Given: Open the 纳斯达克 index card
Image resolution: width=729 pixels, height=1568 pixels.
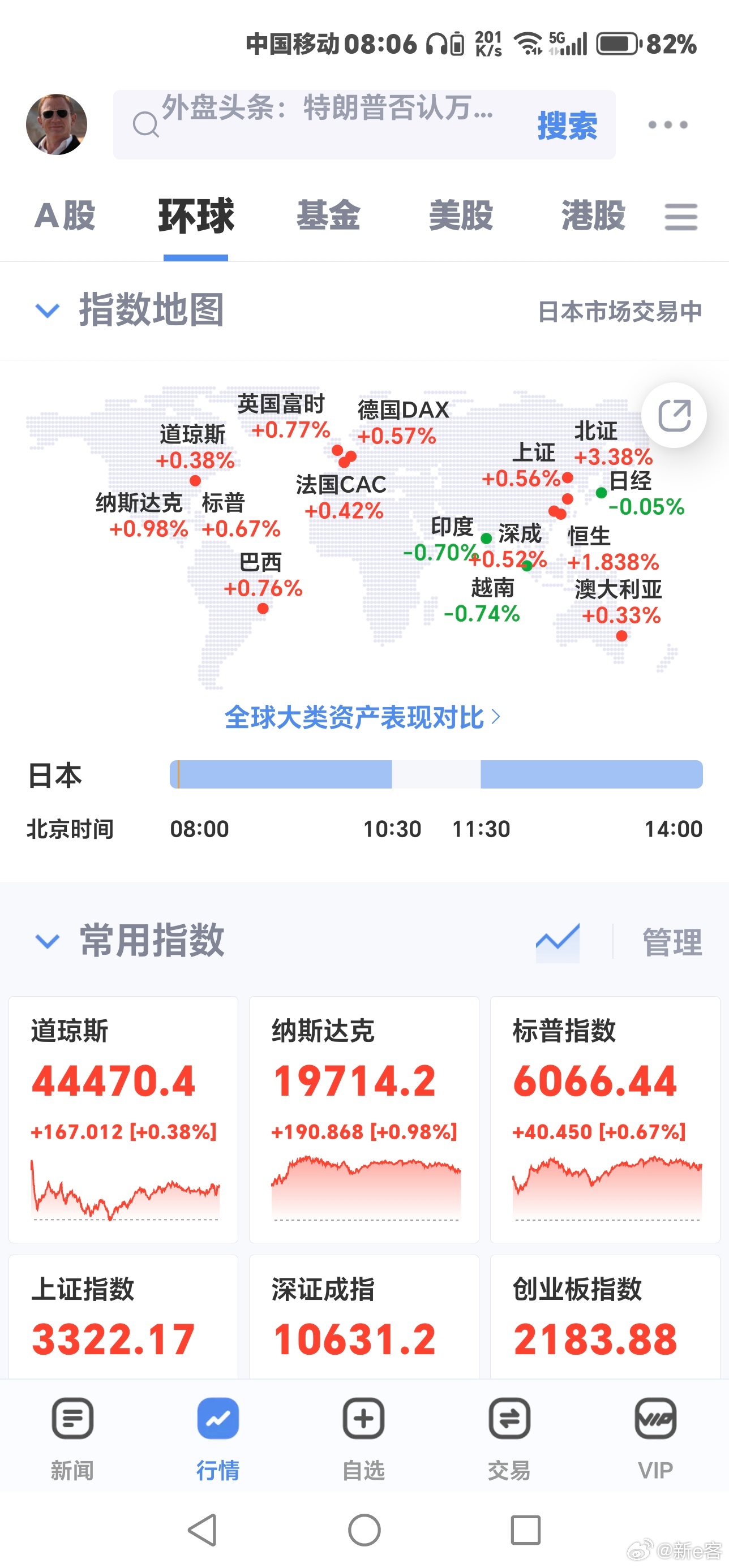Looking at the screenshot, I should pos(364,1119).
